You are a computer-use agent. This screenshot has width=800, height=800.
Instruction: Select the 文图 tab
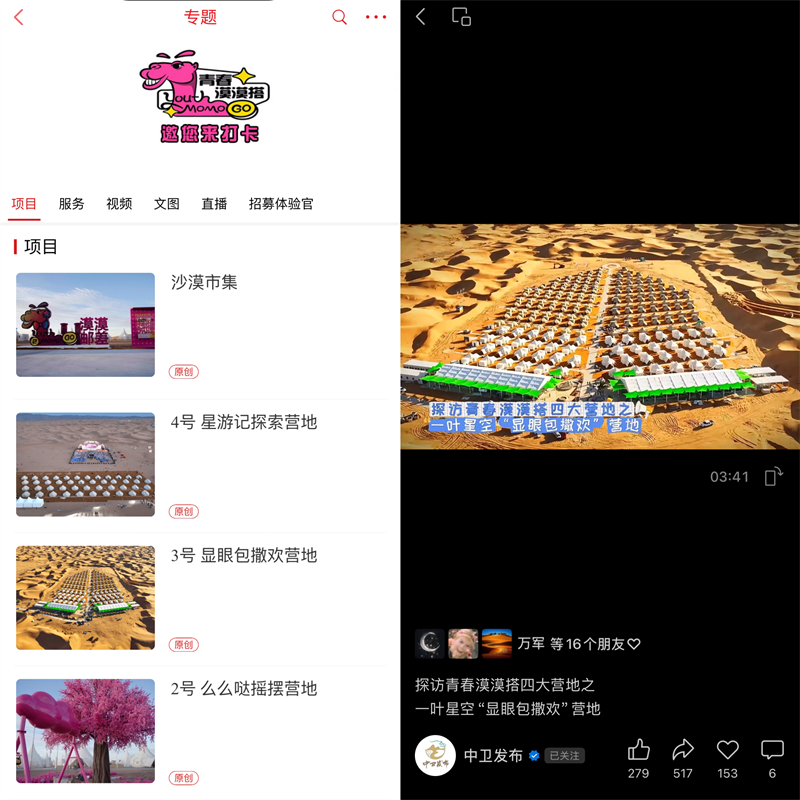click(x=167, y=204)
